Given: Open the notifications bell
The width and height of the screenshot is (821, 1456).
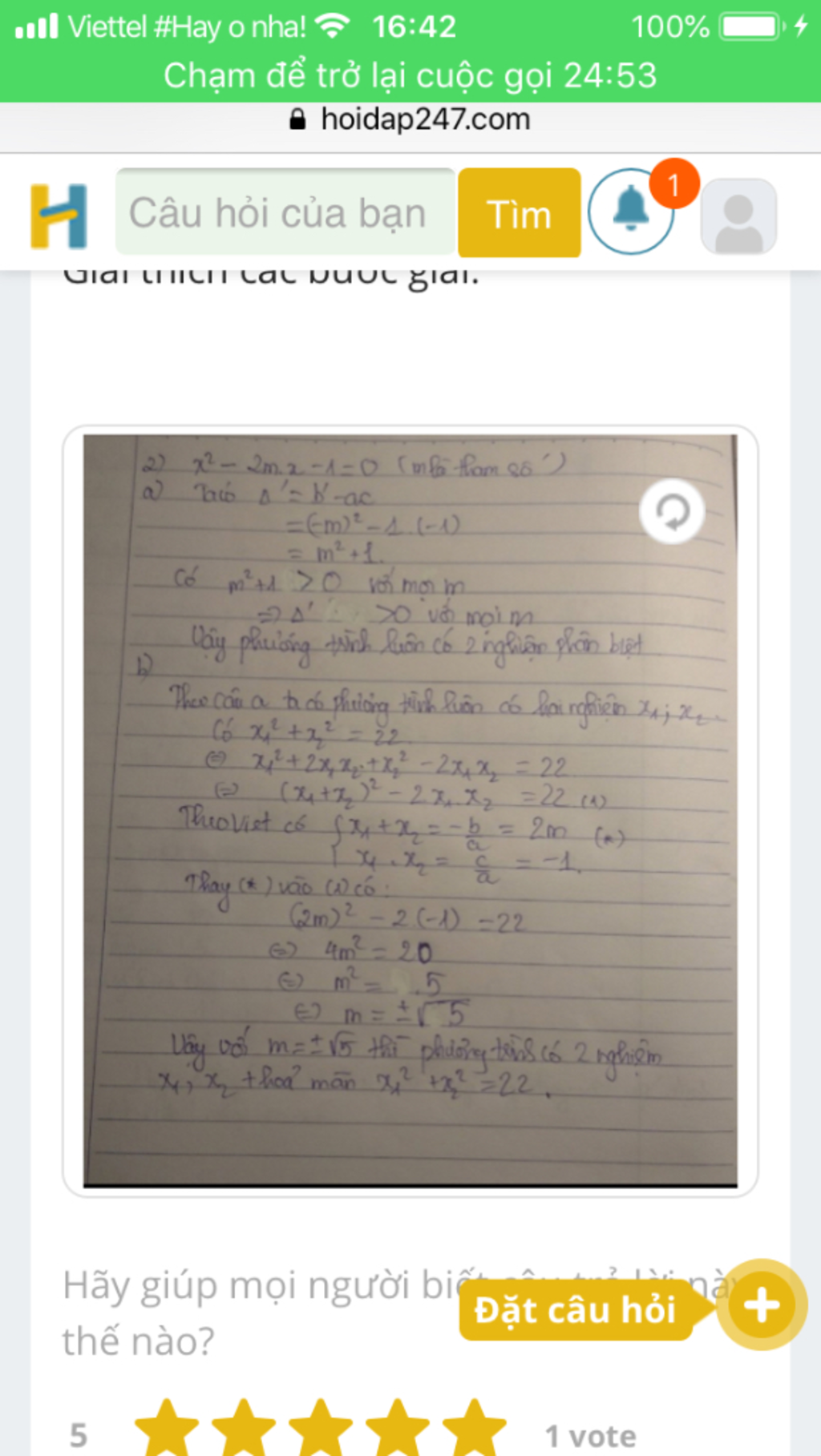Looking at the screenshot, I should (x=631, y=212).
